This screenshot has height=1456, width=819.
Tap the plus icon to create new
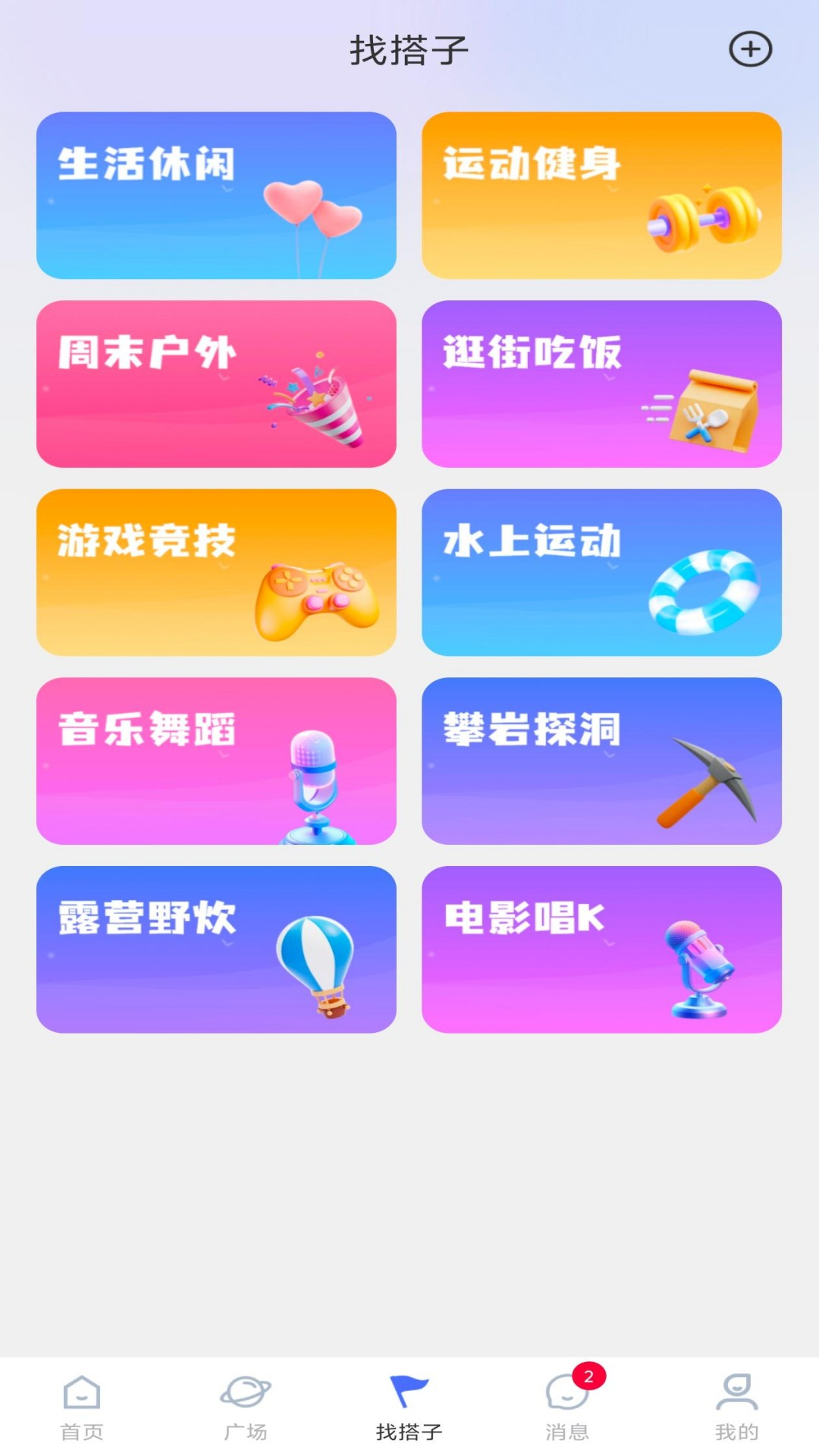pos(750,49)
